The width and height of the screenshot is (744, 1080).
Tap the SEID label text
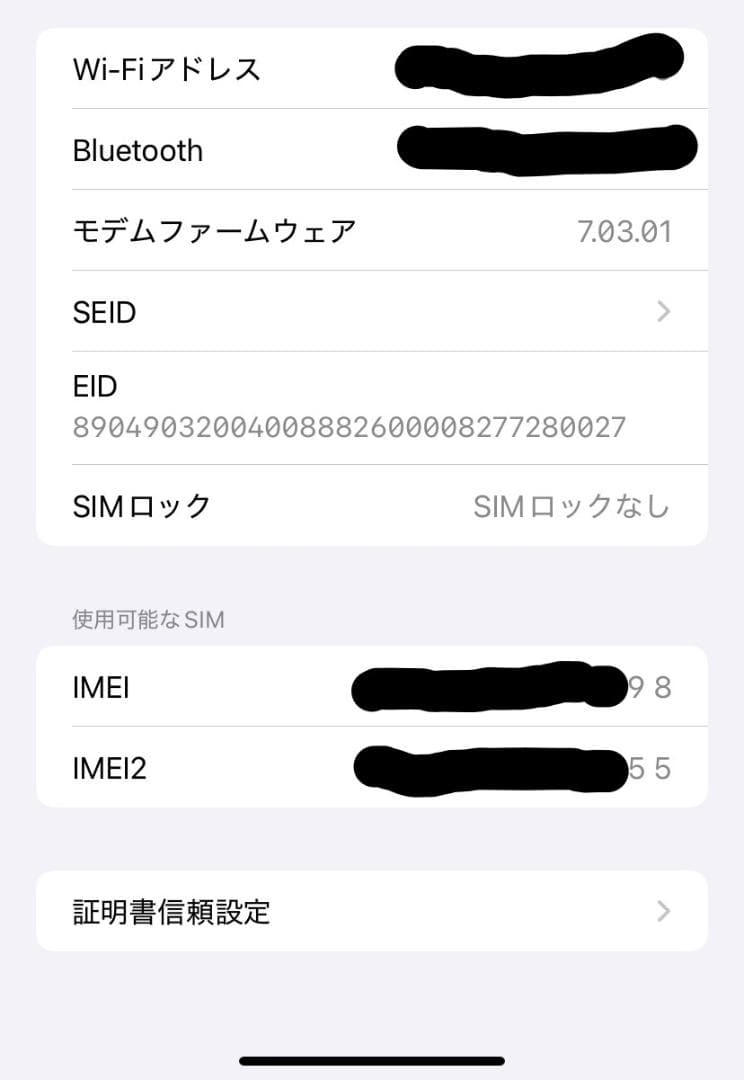pos(104,312)
